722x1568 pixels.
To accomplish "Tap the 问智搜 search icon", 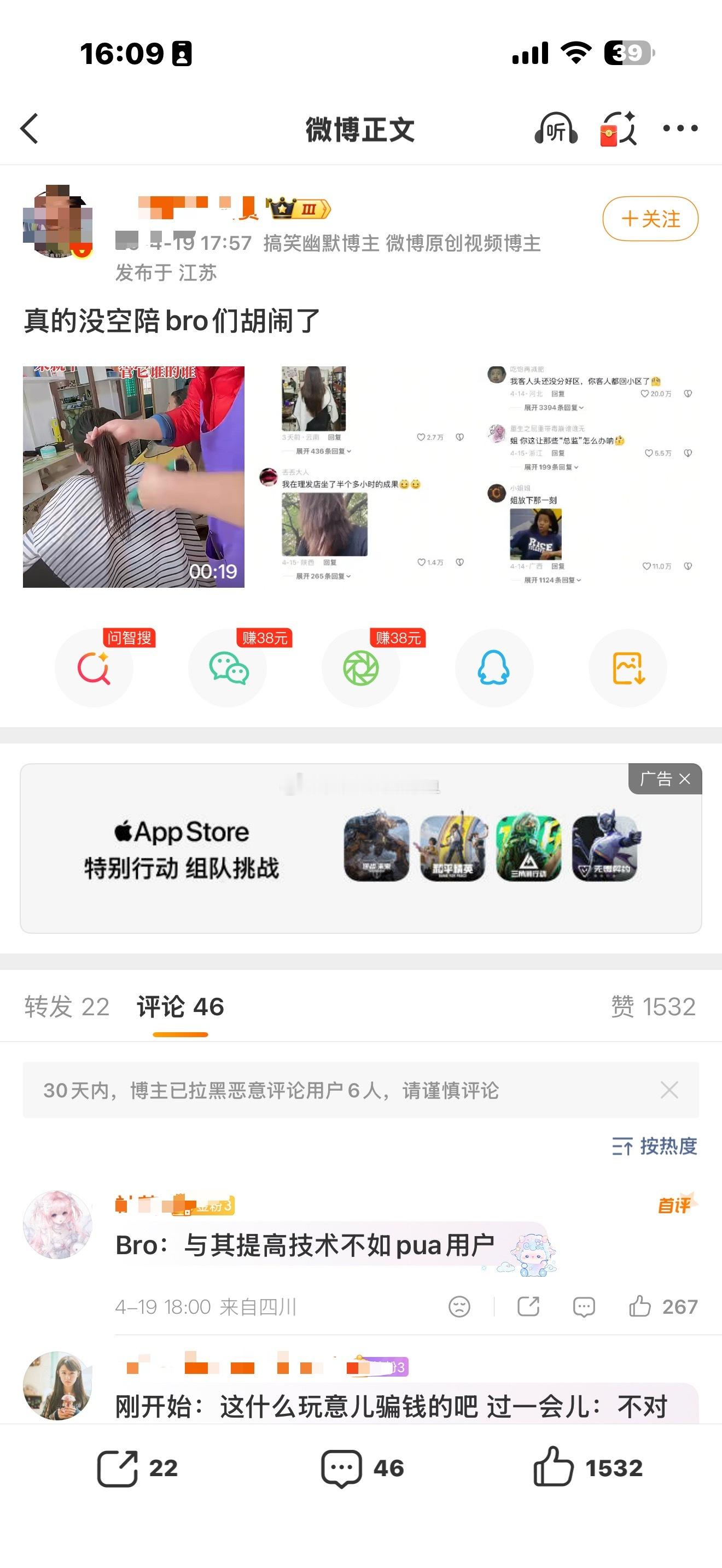I will coord(94,668).
